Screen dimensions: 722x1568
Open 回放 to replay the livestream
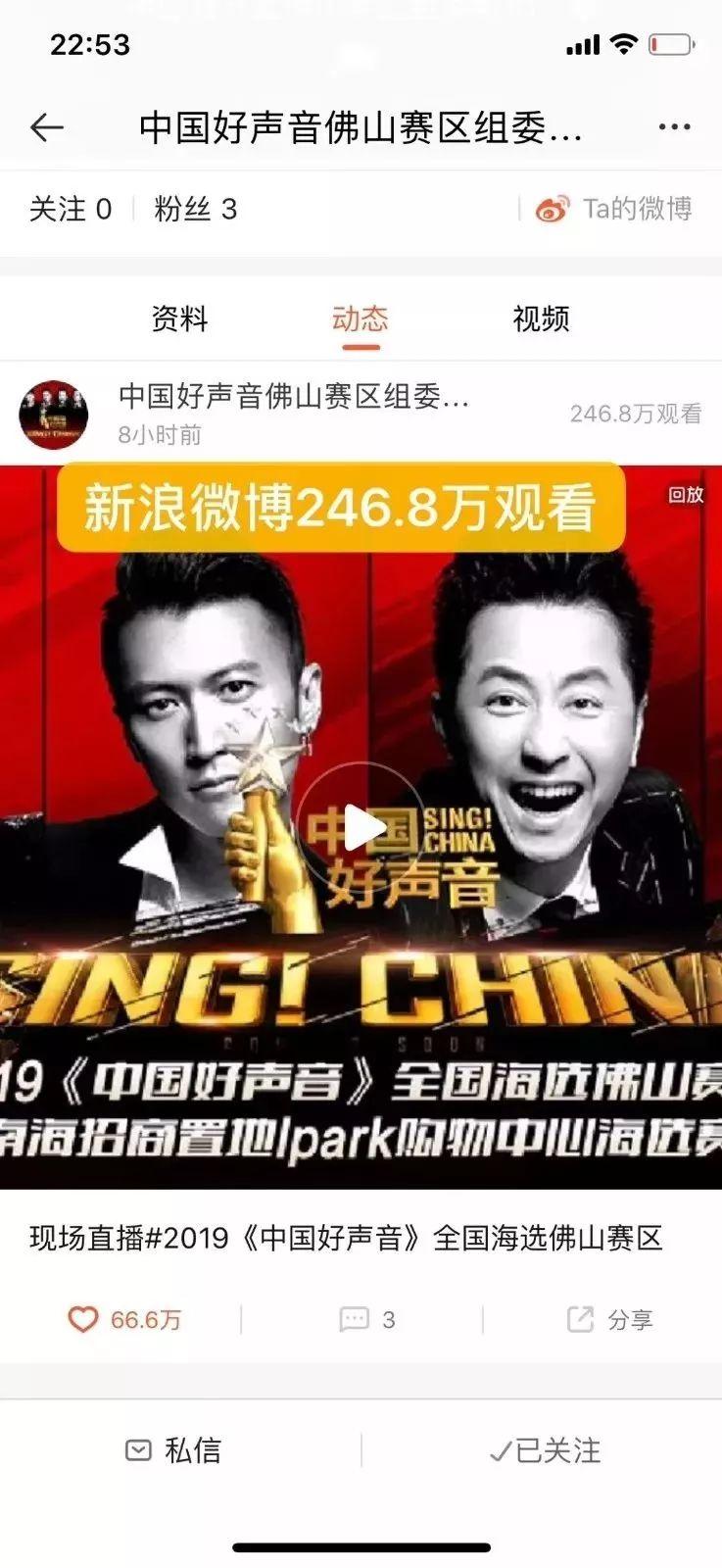tap(688, 495)
